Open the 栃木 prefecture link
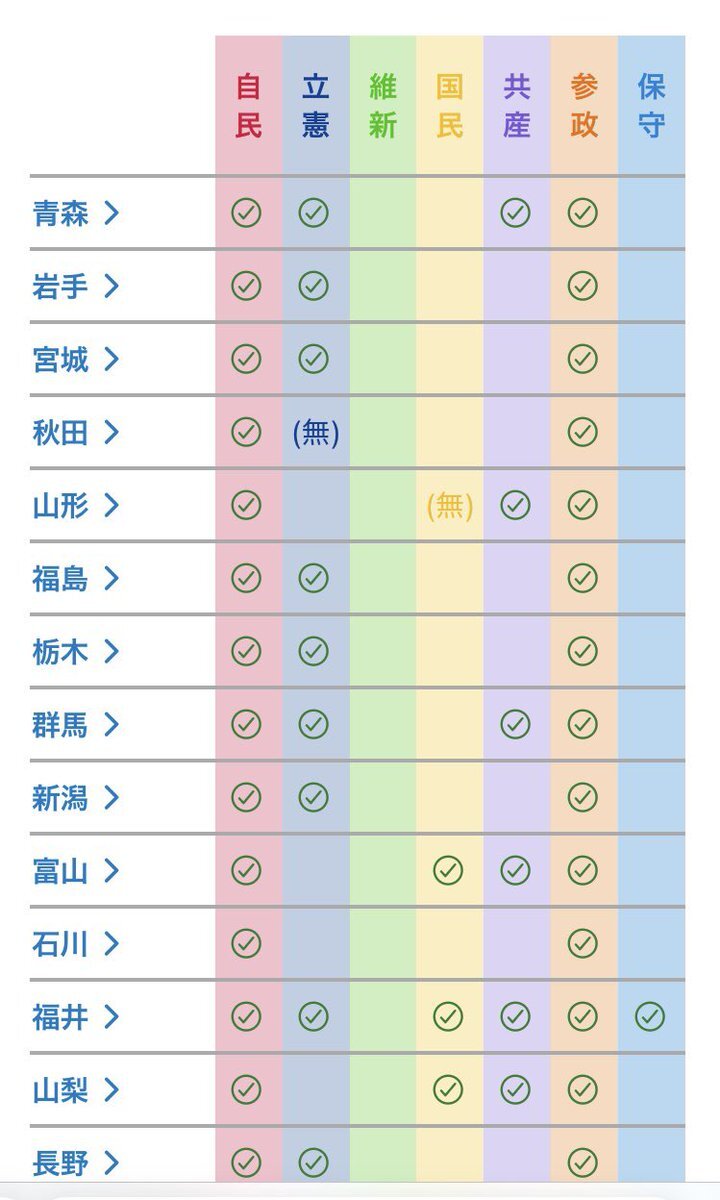The image size is (720, 1200). click(76, 651)
